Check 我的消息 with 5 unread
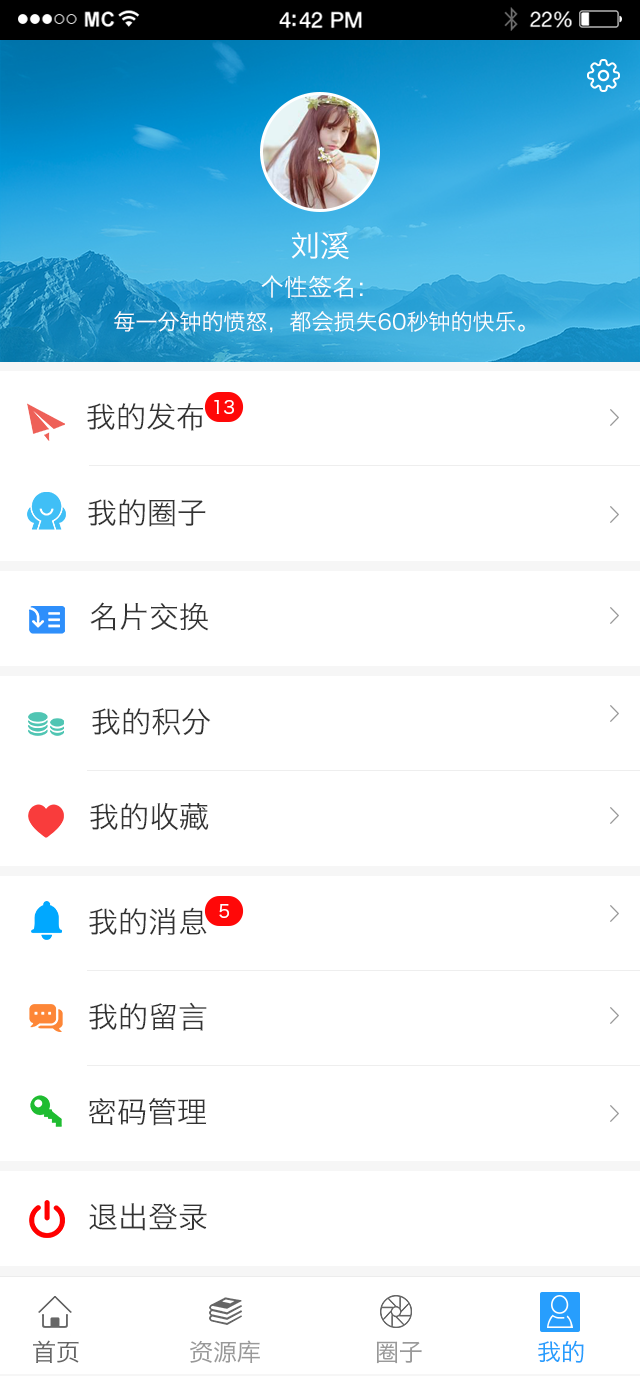This screenshot has height=1376, width=640. (x=320, y=922)
